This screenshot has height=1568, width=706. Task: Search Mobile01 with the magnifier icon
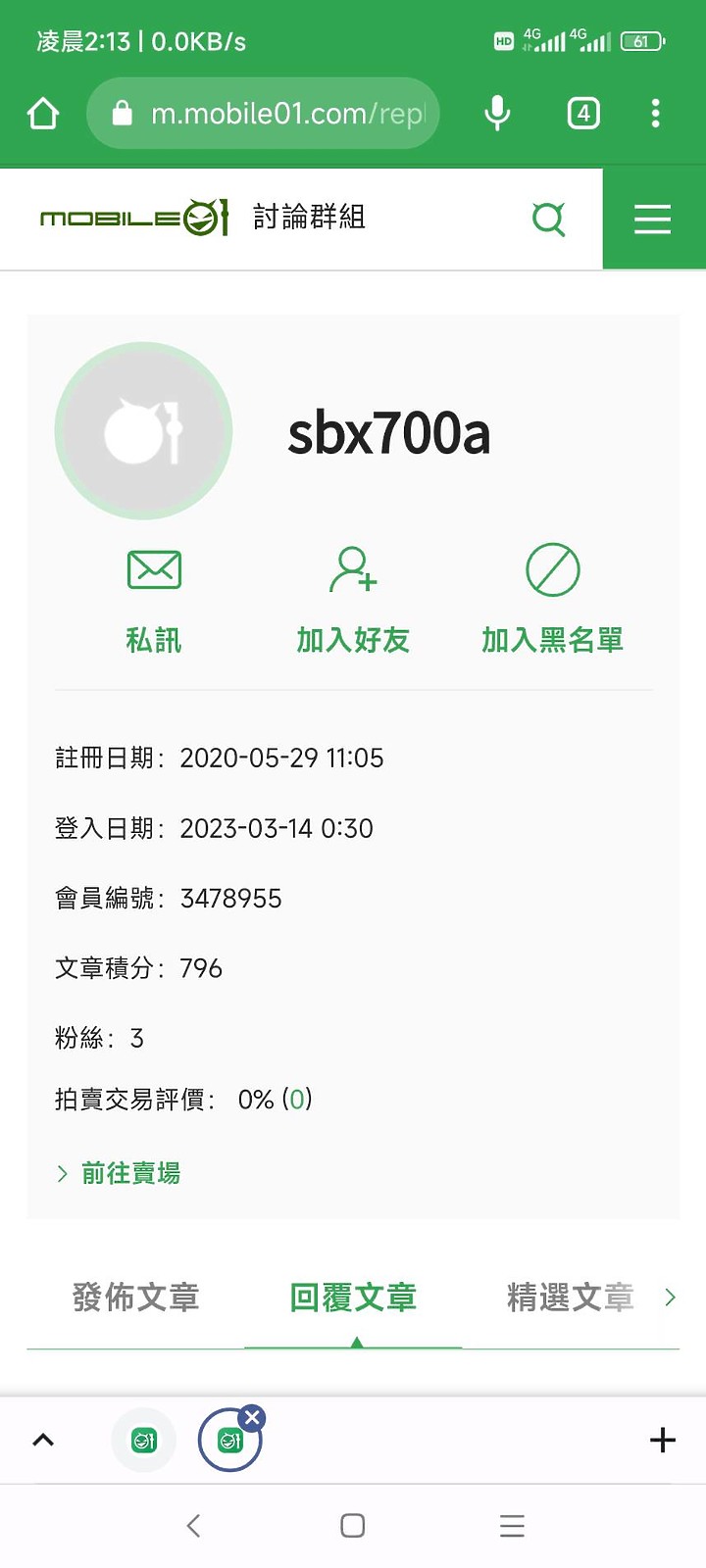click(x=549, y=219)
